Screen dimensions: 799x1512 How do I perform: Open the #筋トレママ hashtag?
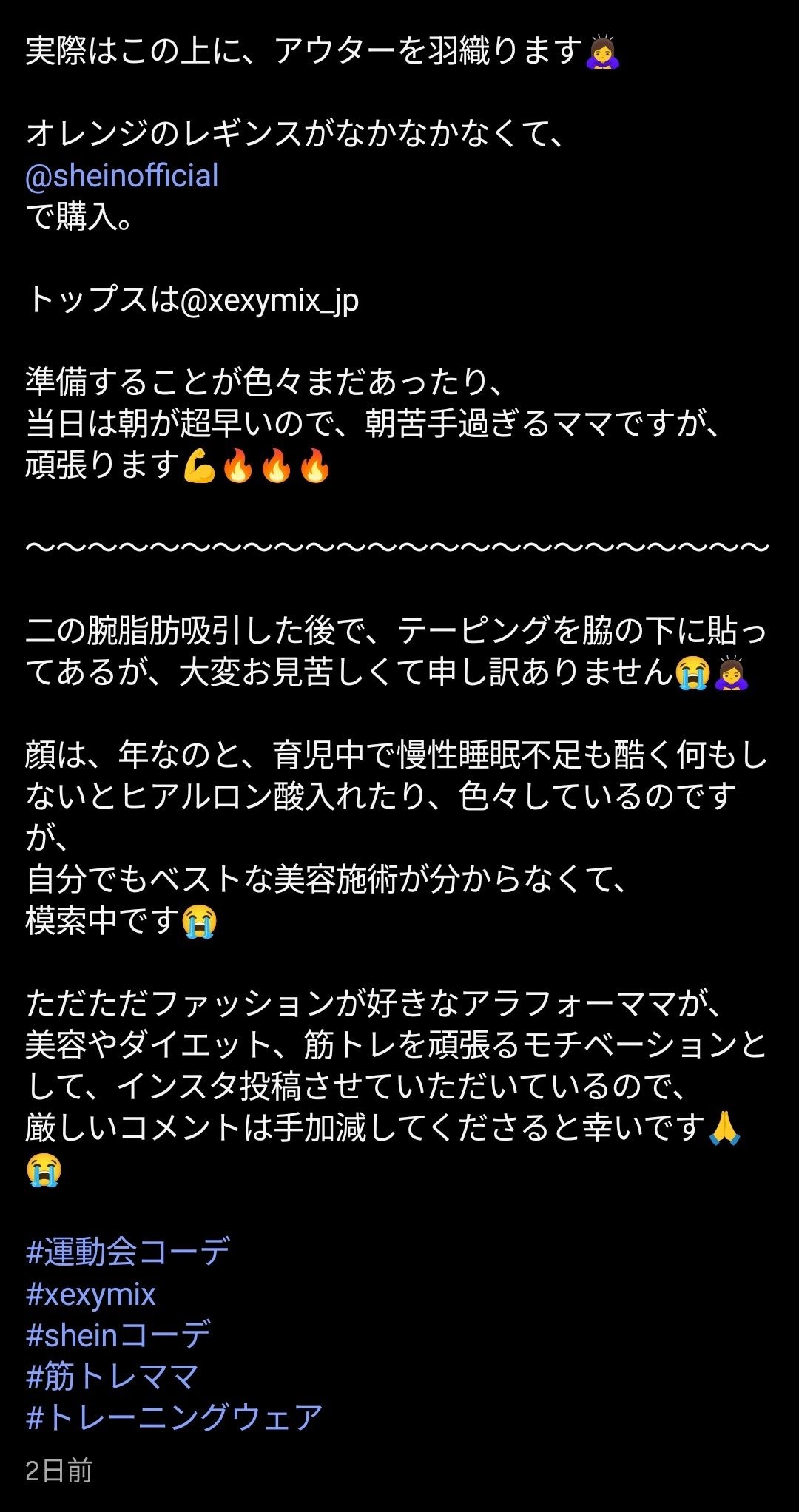point(112,1376)
